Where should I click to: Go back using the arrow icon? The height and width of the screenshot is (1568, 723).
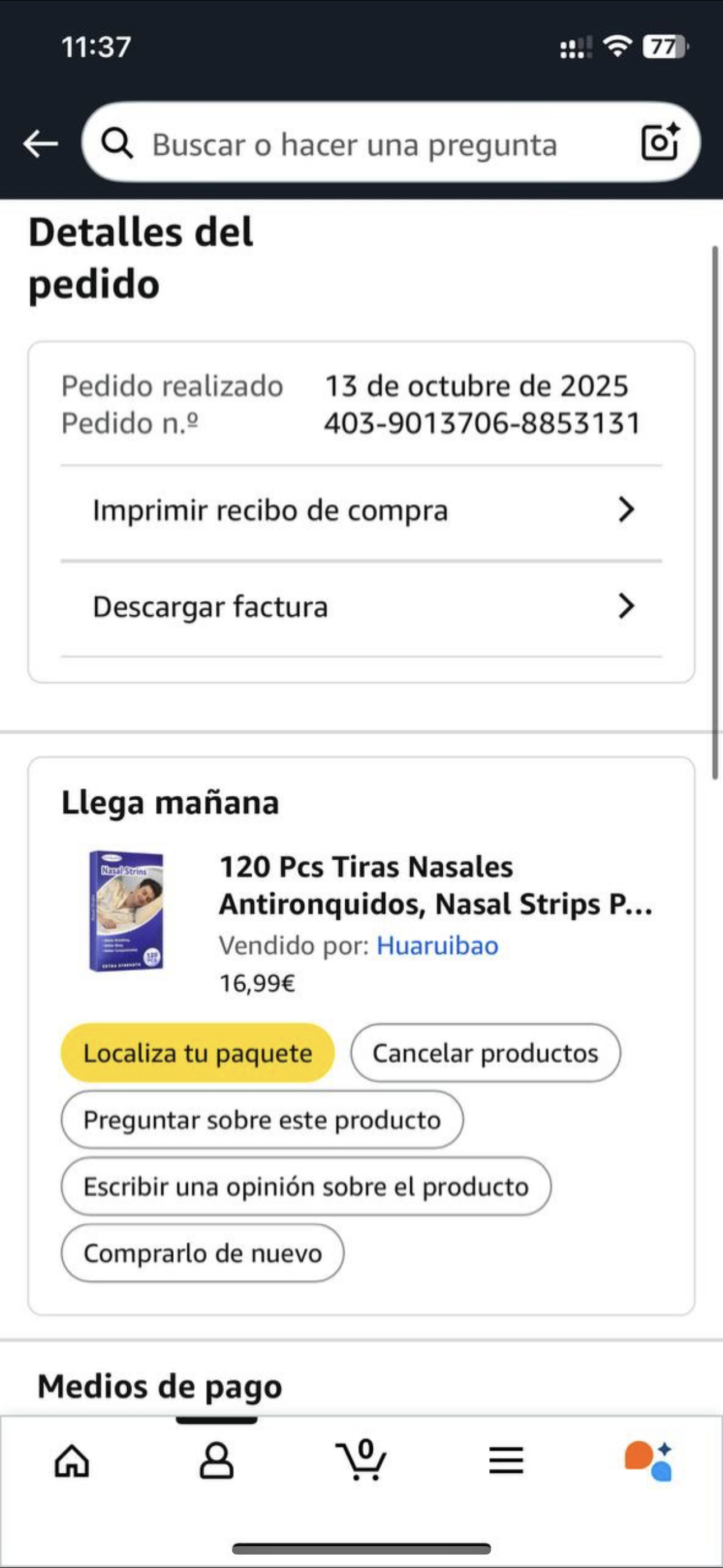[x=40, y=144]
